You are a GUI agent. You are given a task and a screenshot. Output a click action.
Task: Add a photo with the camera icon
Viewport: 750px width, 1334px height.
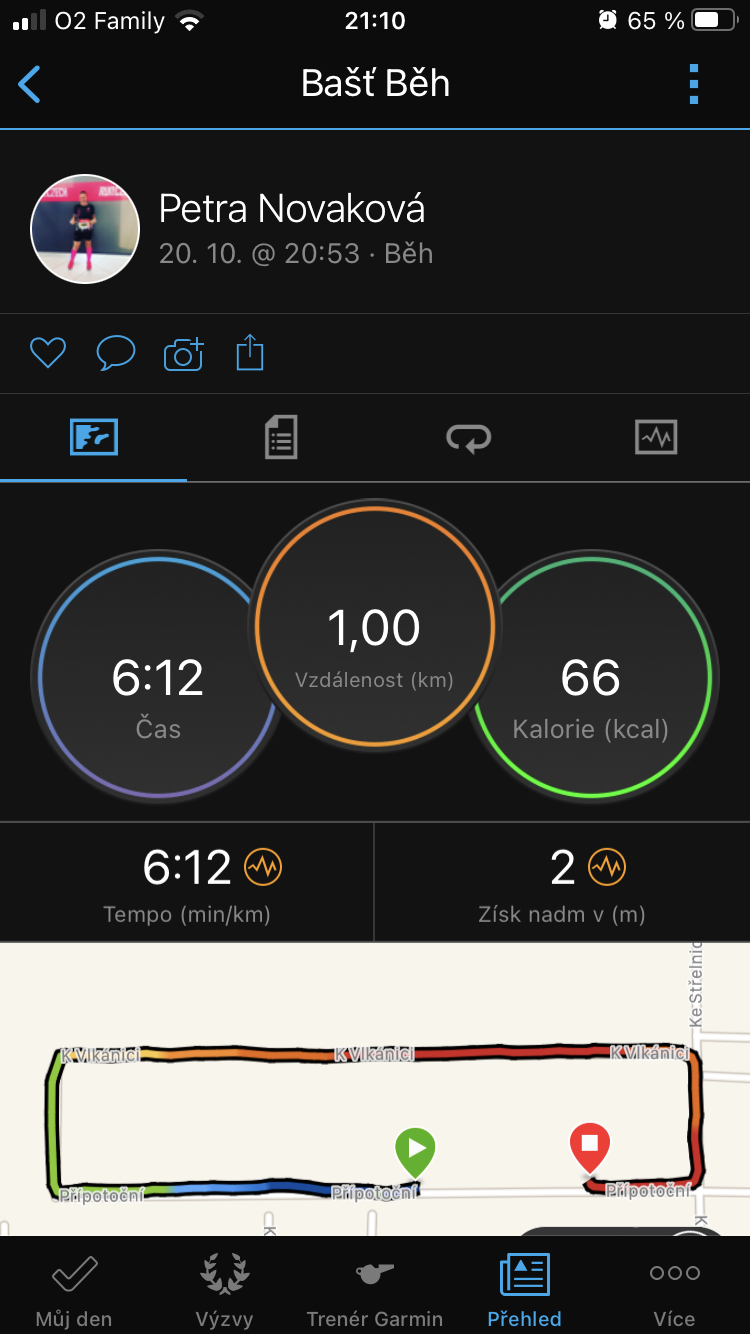184,353
